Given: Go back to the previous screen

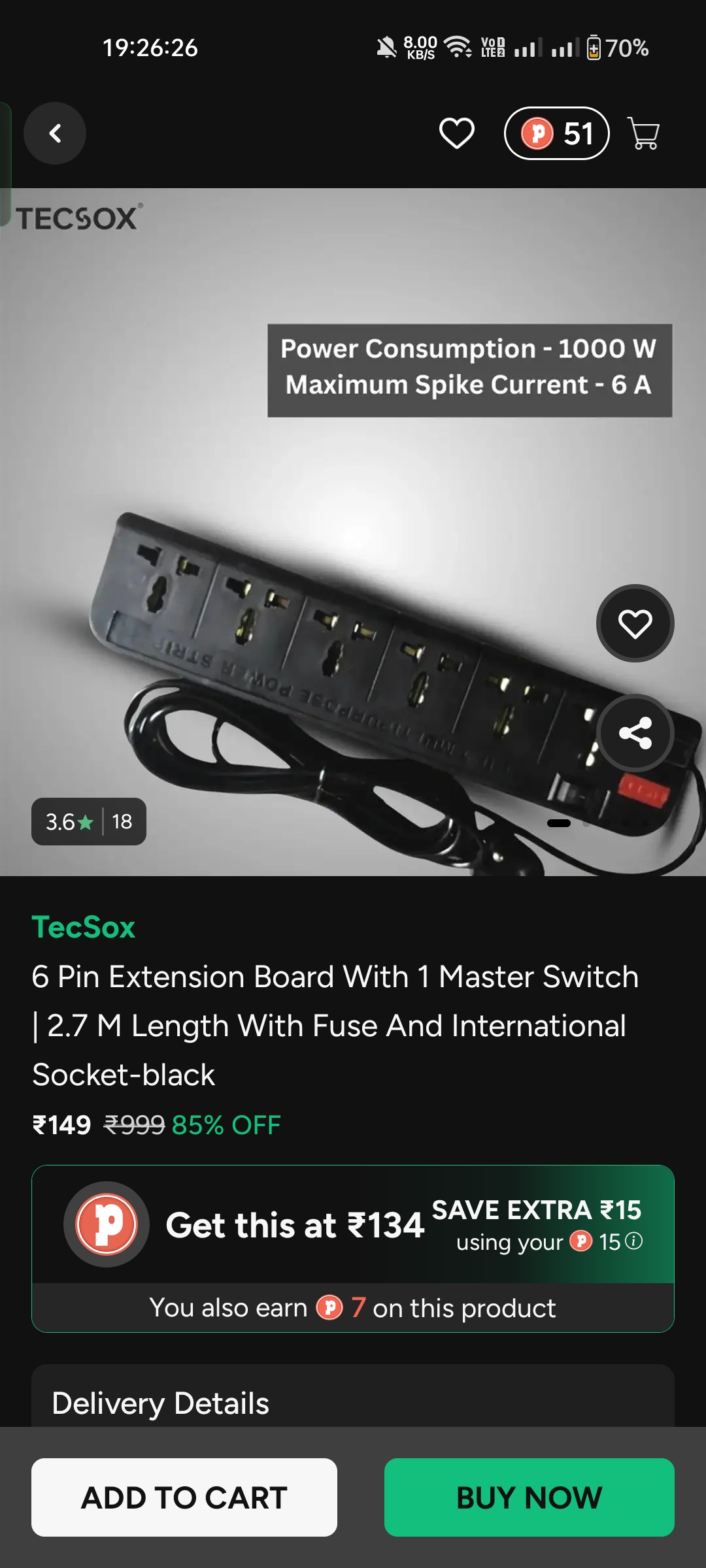Looking at the screenshot, I should pyautogui.click(x=55, y=133).
